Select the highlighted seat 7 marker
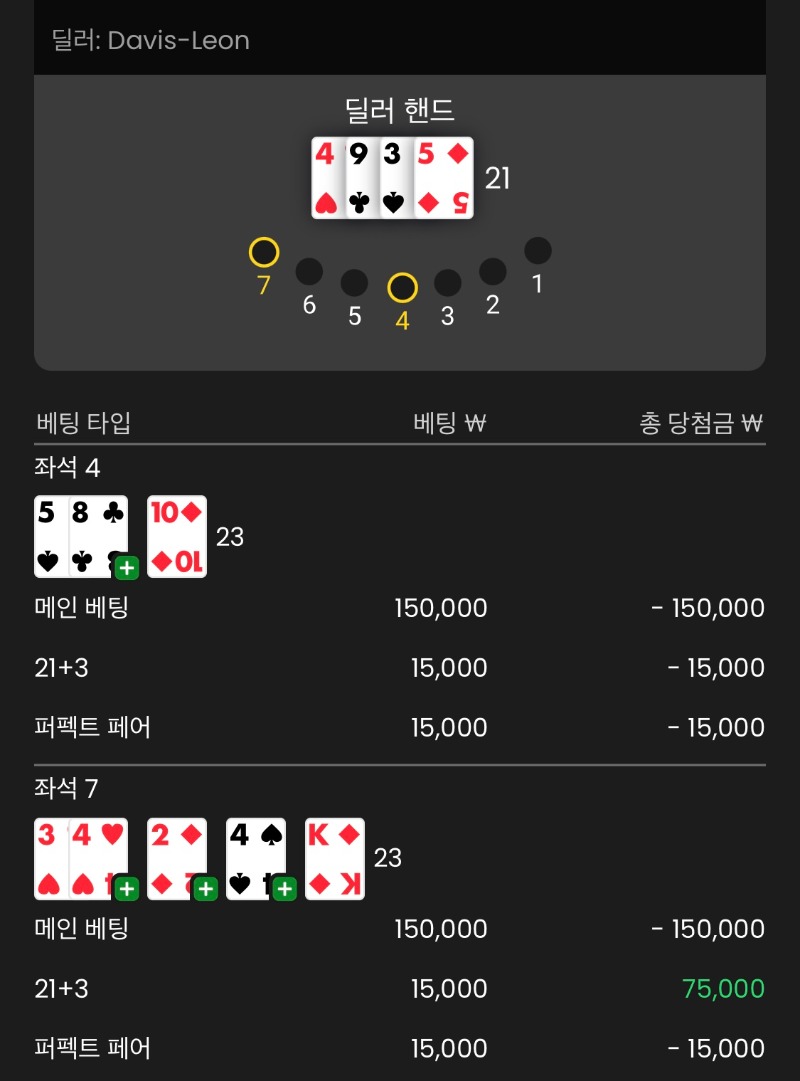Image resolution: width=800 pixels, height=1081 pixels. pyautogui.click(x=264, y=253)
